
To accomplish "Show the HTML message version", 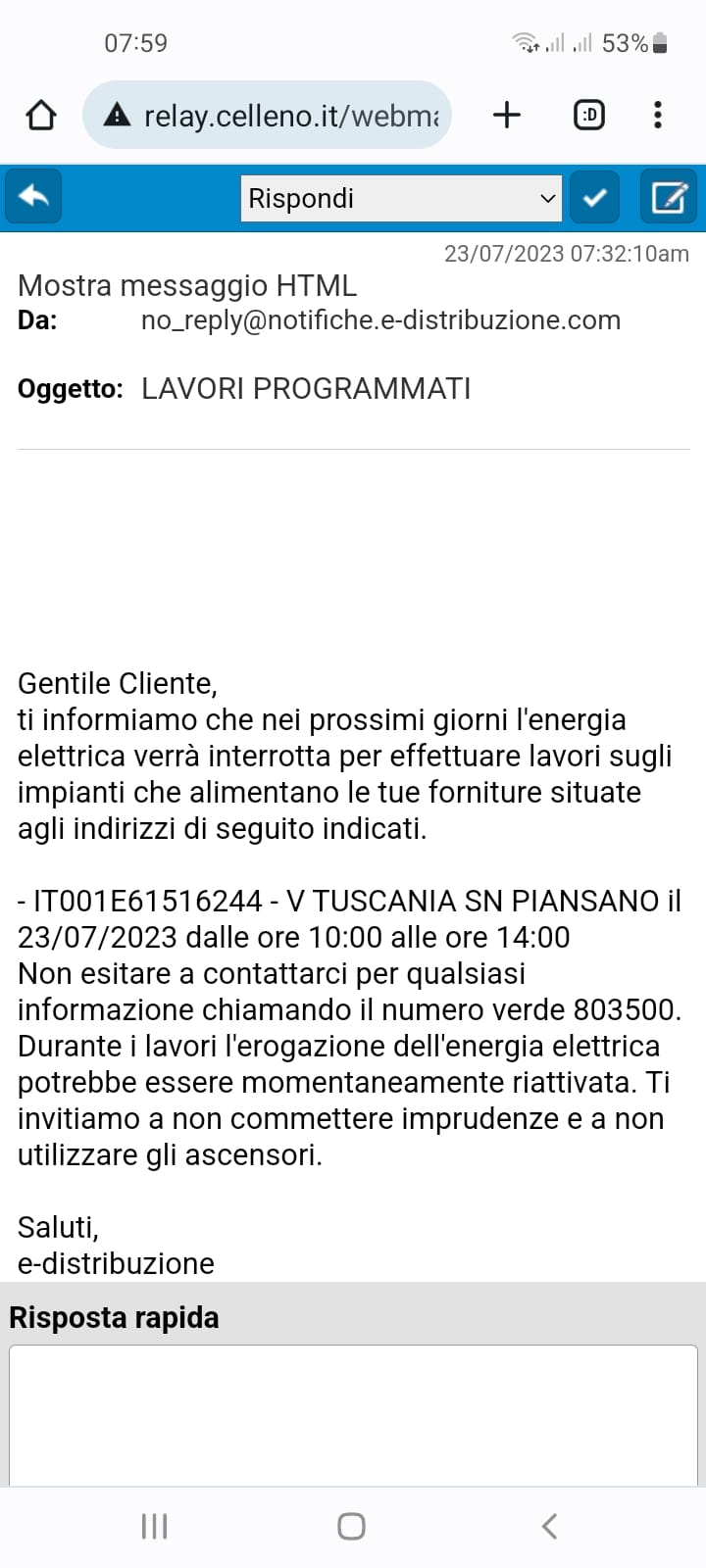I will [187, 285].
